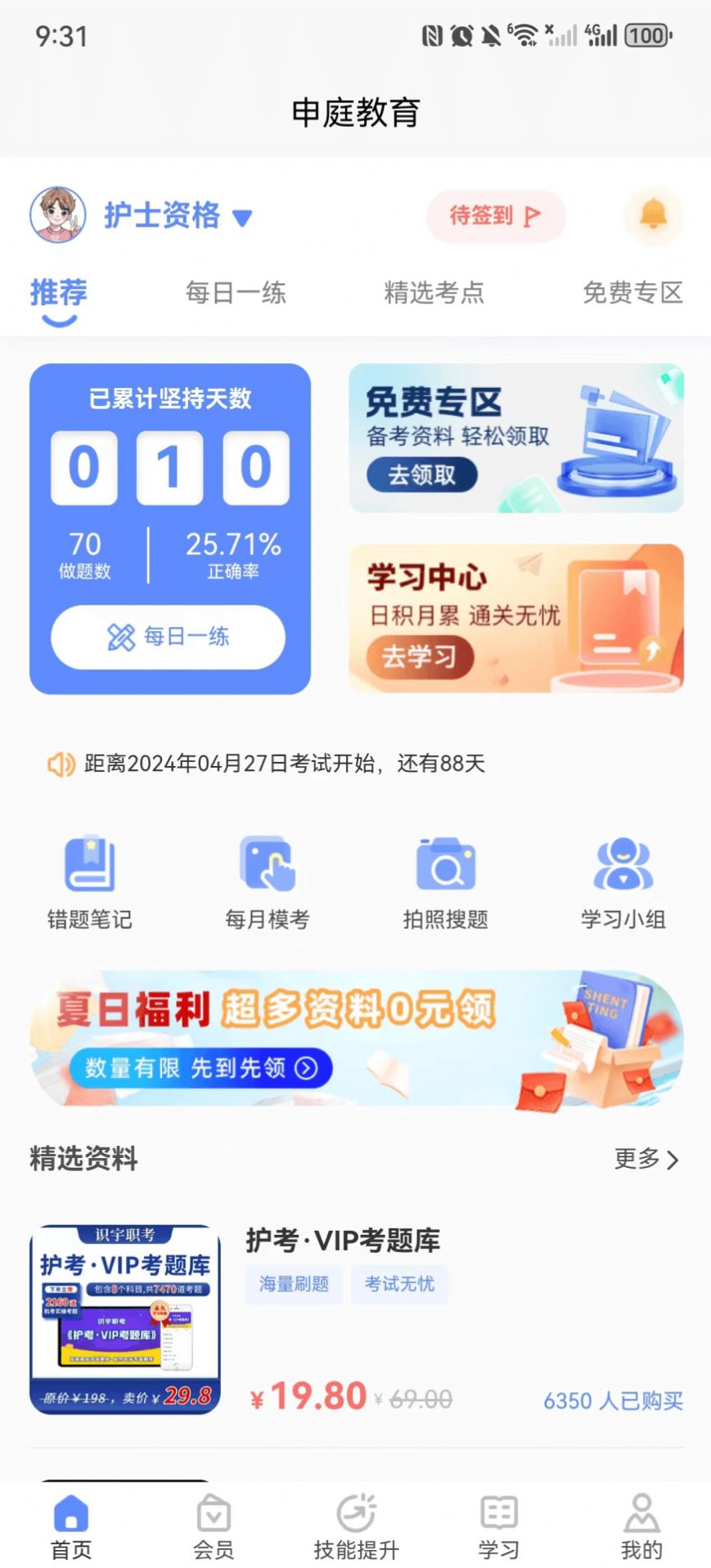Screen dimensions: 711x1568
Task: Click the notification bell icon
Action: pyautogui.click(x=650, y=214)
